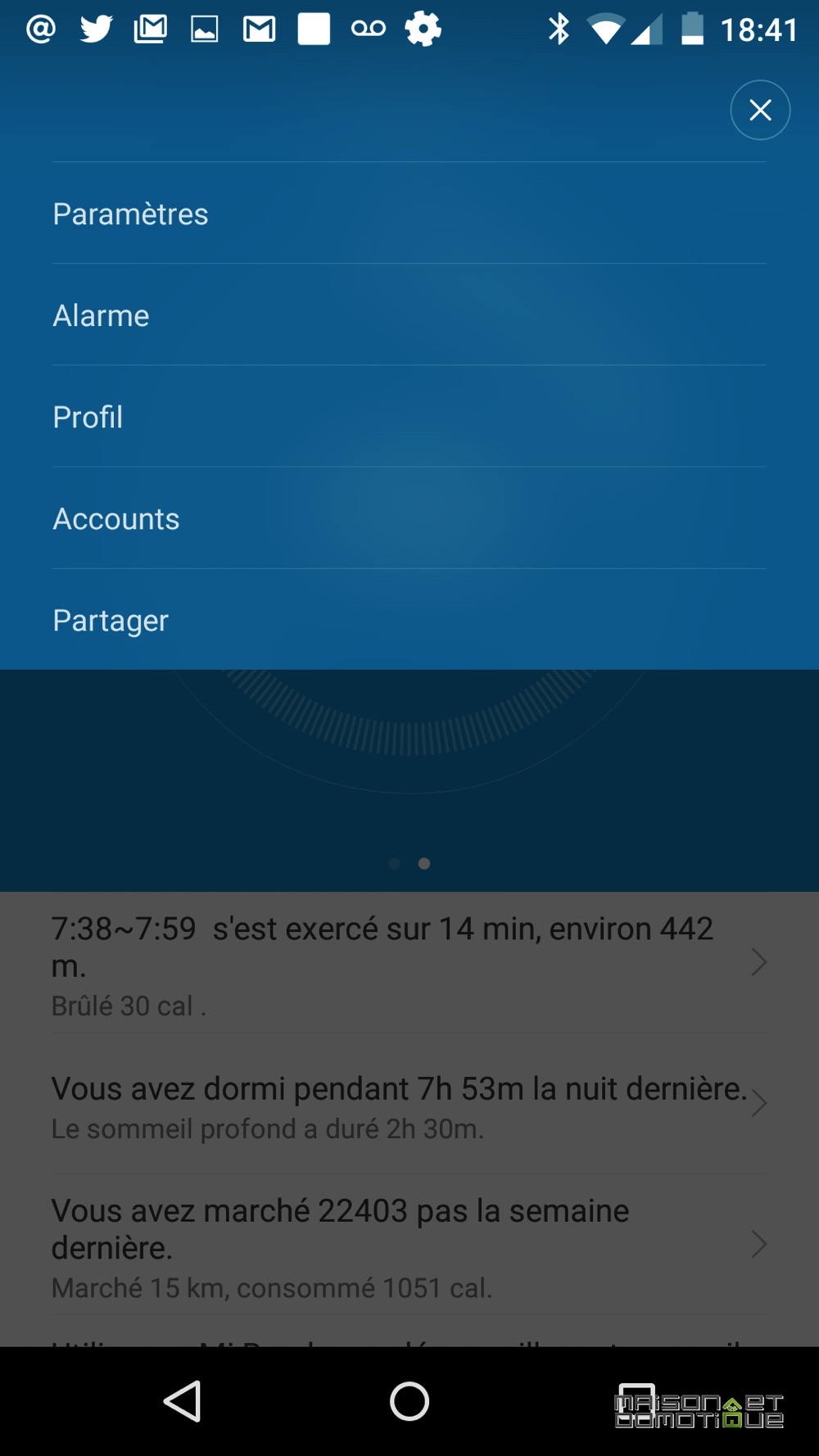Screen dimensions: 819x1456
Task: Open the 7:38~7:59 exercise entry
Action: click(x=409, y=963)
